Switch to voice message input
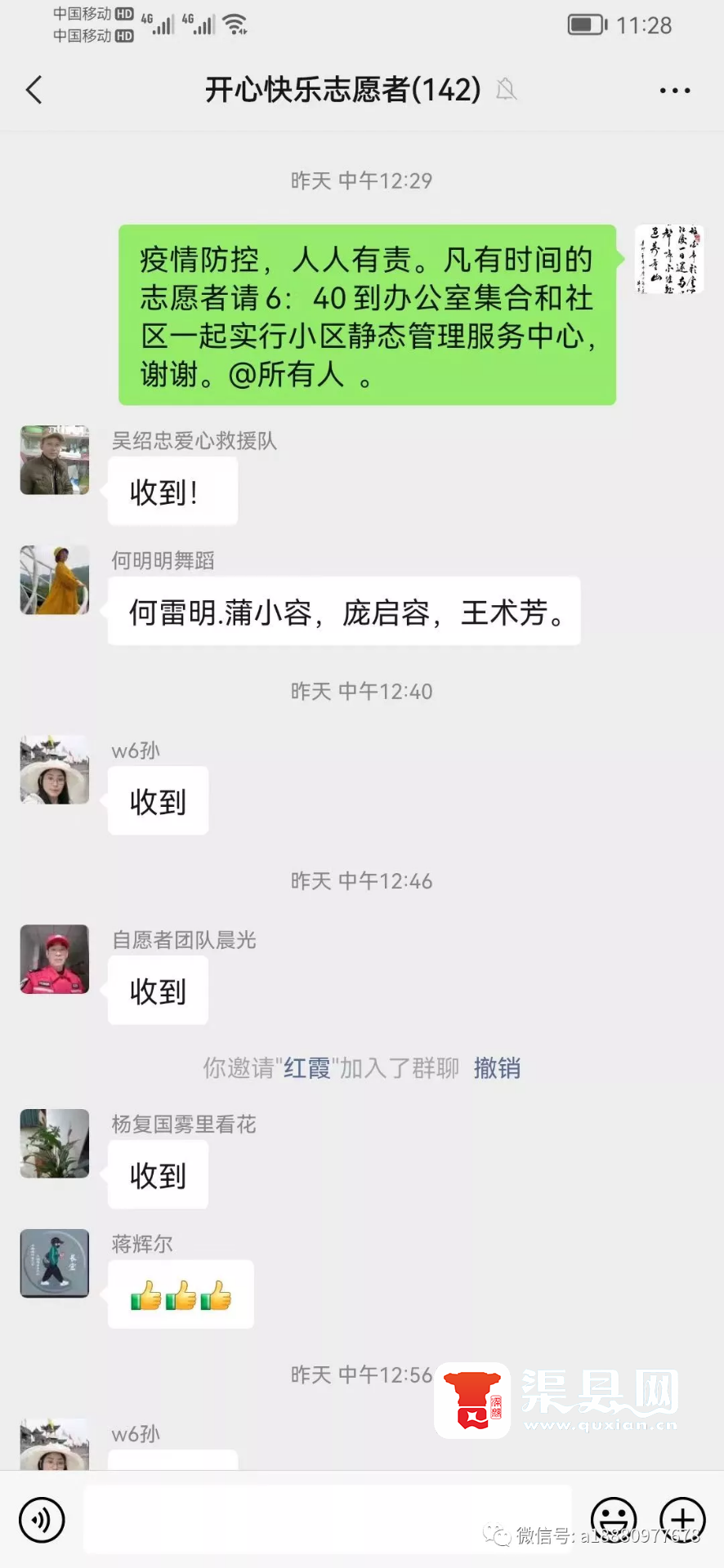This screenshot has height=1568, width=724. [x=42, y=1520]
